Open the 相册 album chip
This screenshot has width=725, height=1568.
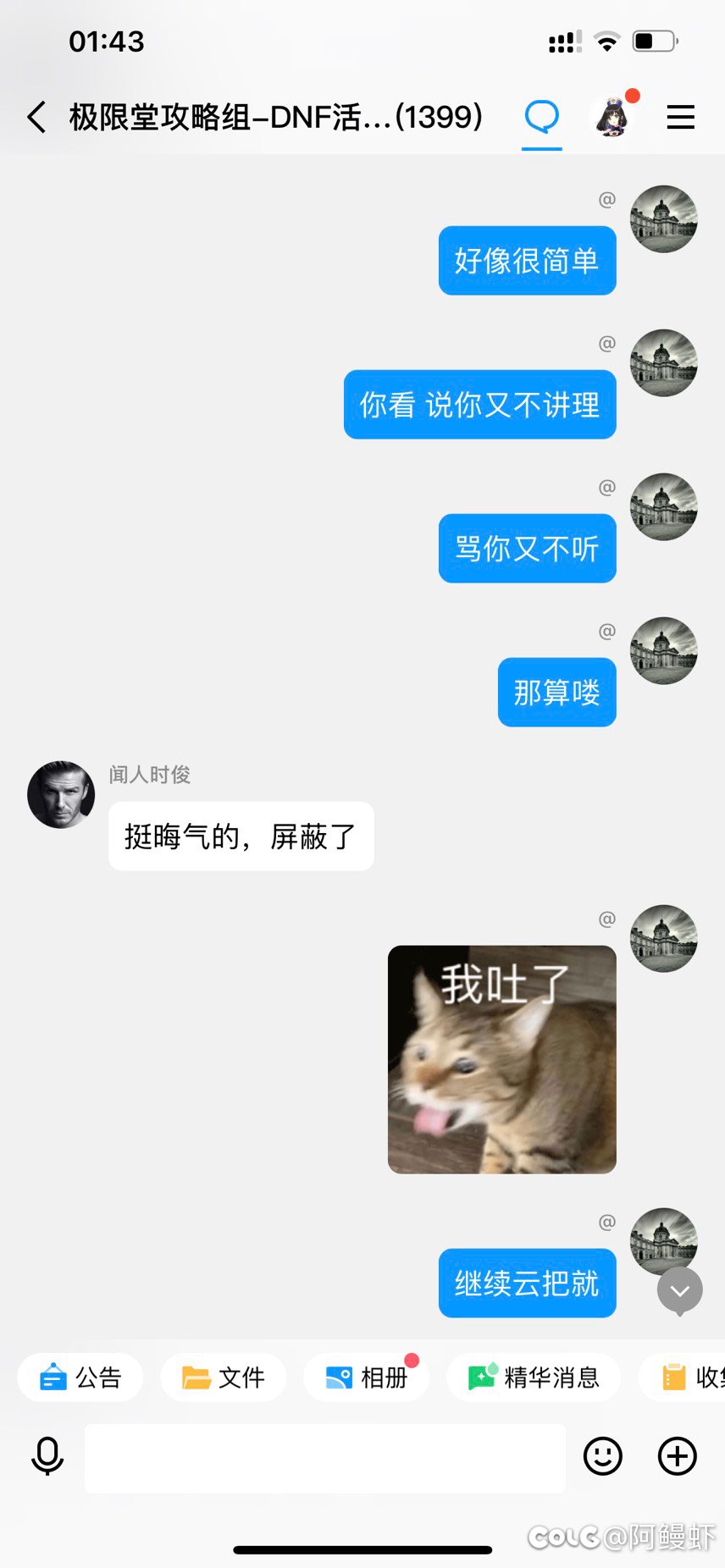(x=367, y=1378)
